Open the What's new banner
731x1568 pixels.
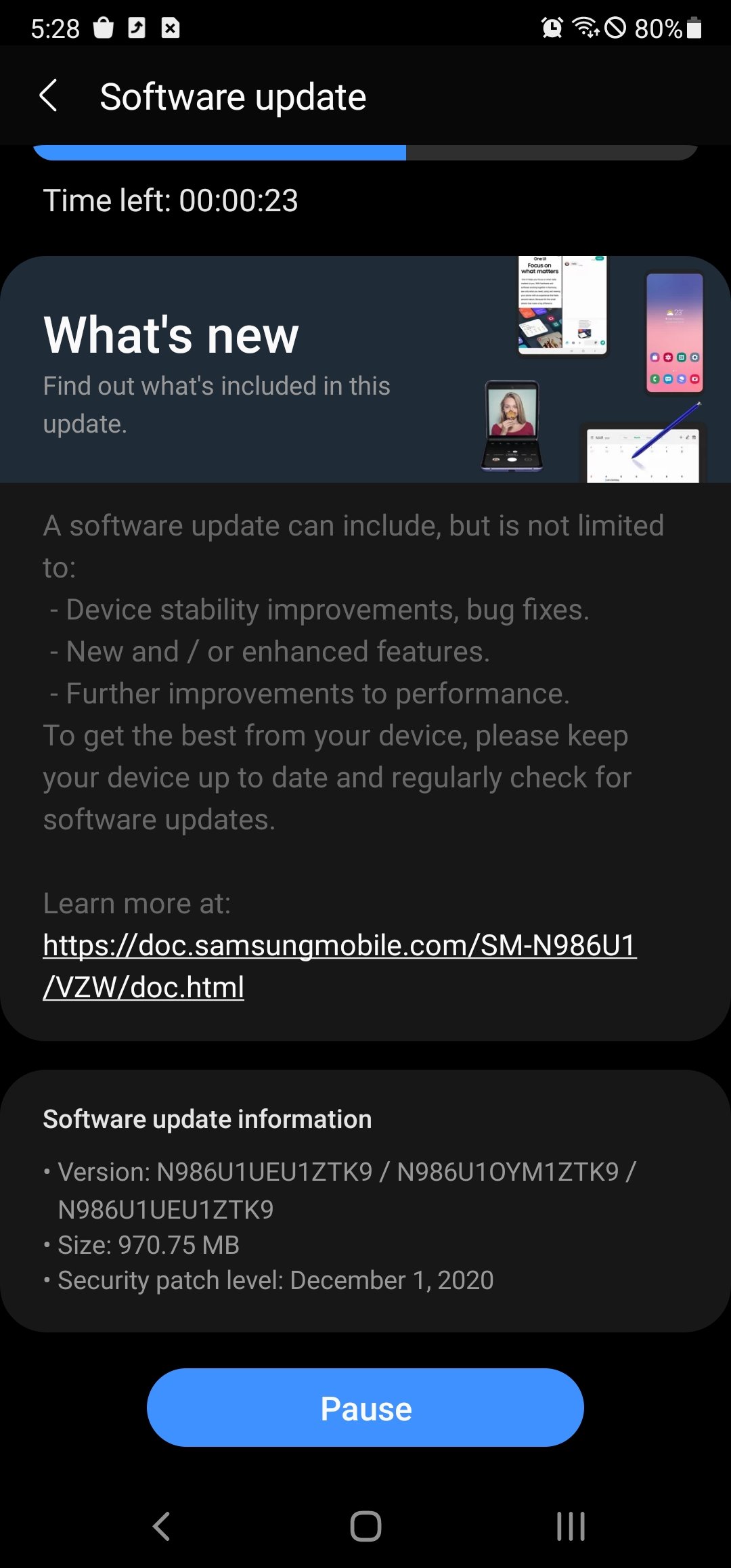coord(365,369)
